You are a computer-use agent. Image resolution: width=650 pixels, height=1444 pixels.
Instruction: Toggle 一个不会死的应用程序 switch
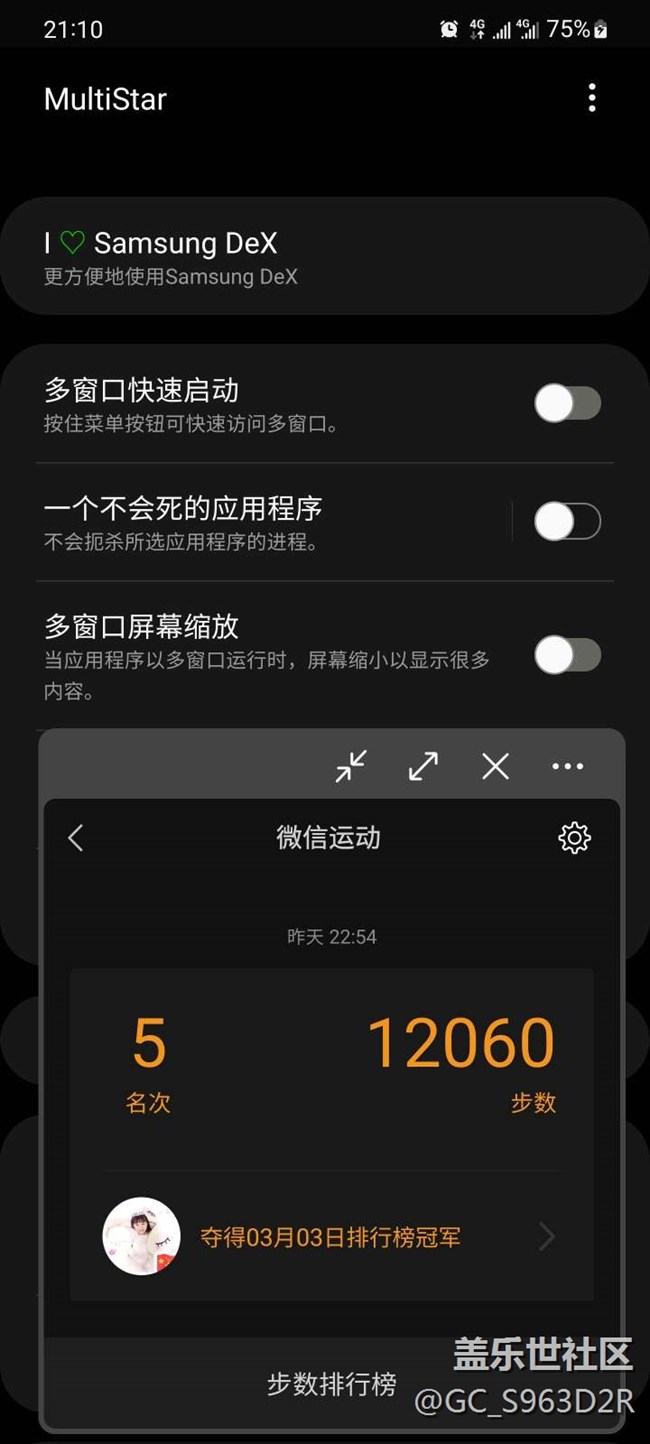tap(567, 521)
